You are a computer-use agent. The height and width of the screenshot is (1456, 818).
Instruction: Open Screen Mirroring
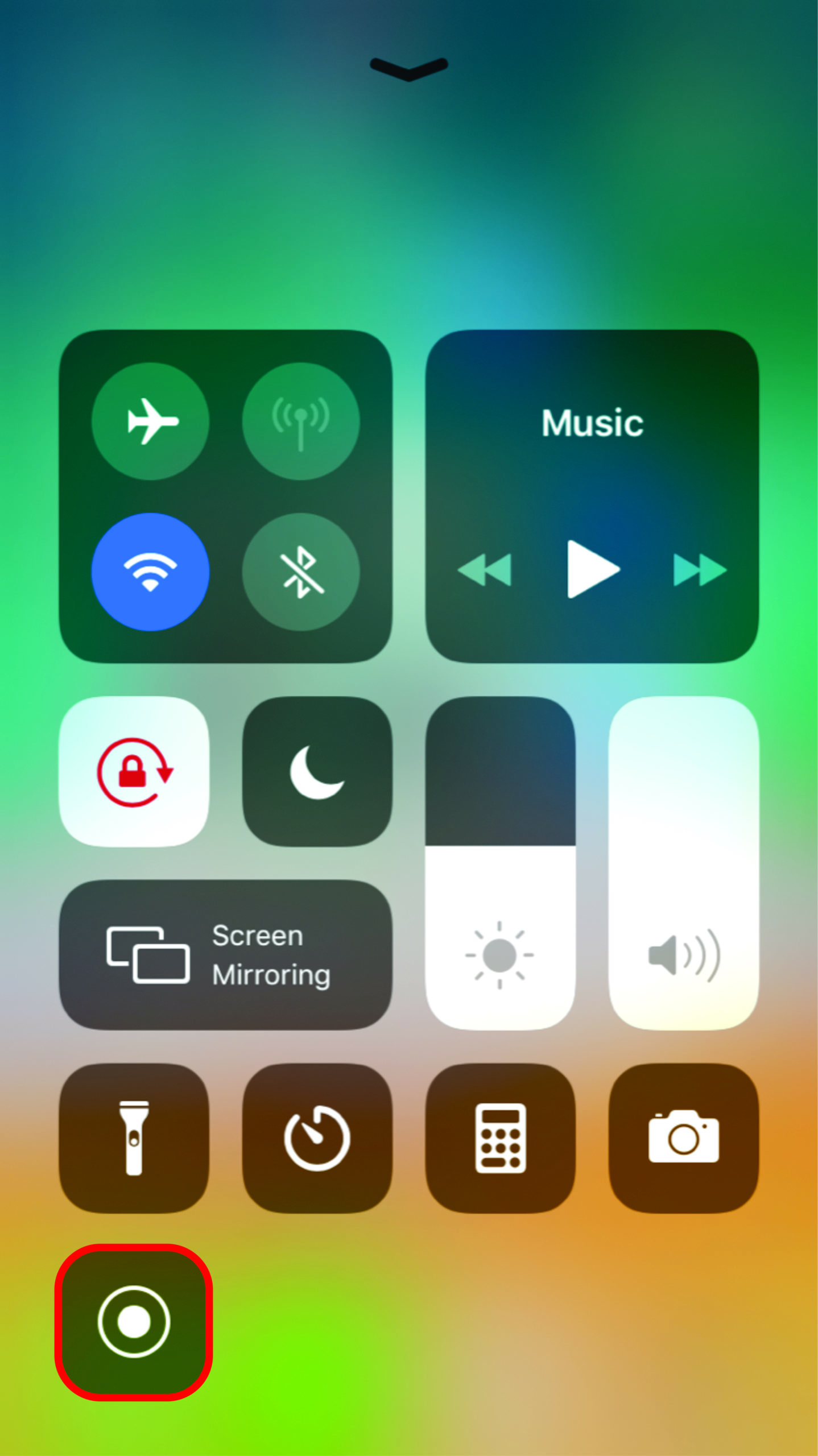pos(225,955)
